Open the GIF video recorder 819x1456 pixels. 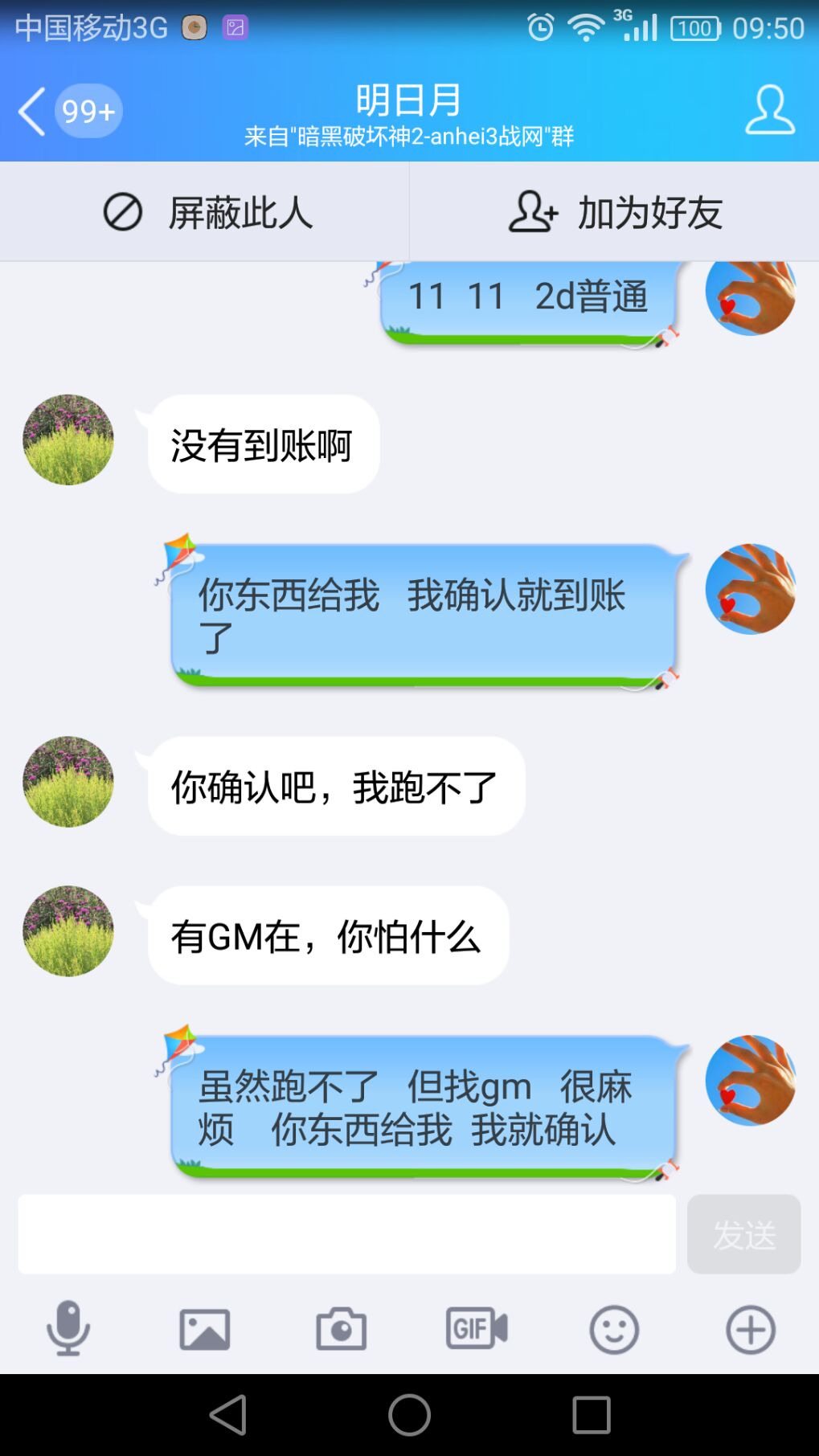pyautogui.click(x=477, y=1329)
